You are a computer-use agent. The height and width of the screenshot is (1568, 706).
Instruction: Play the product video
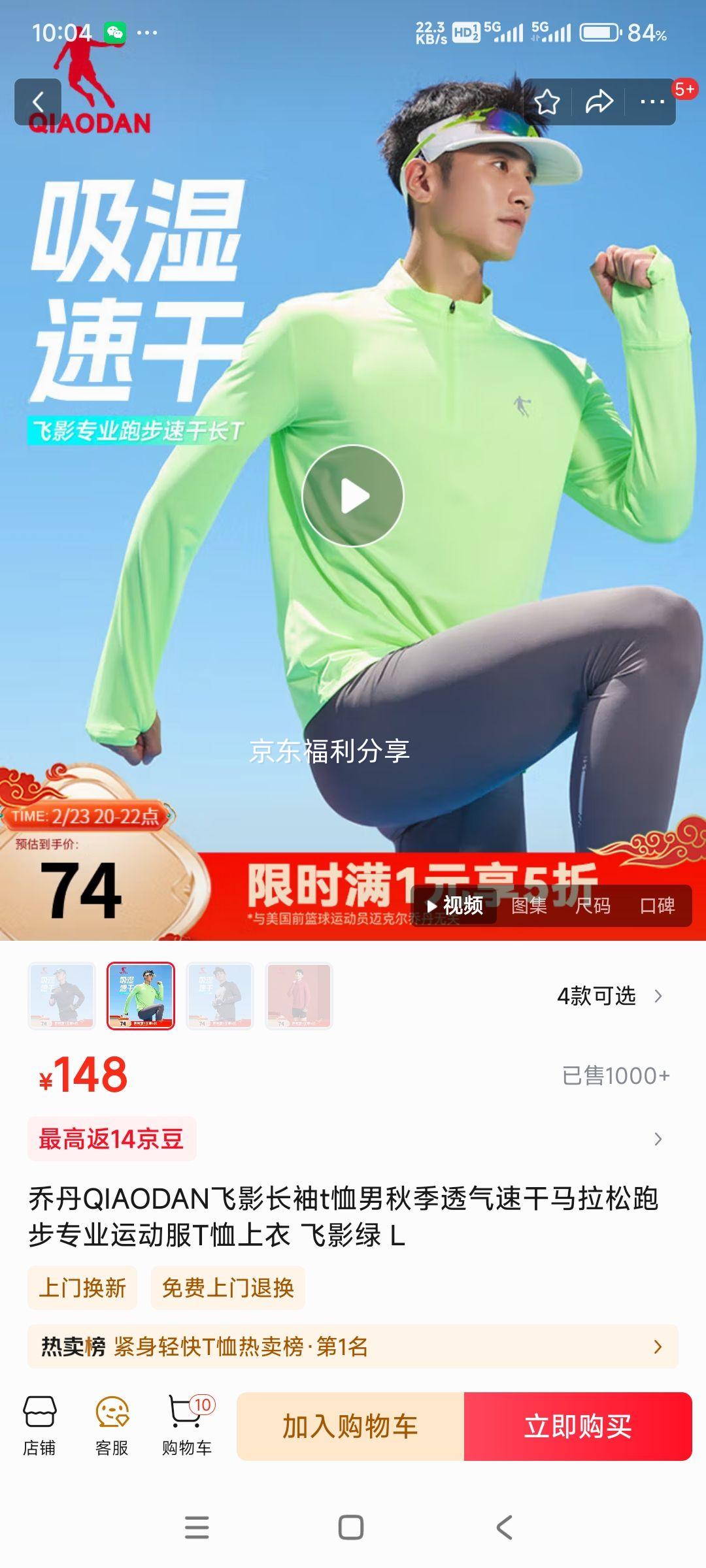[353, 497]
